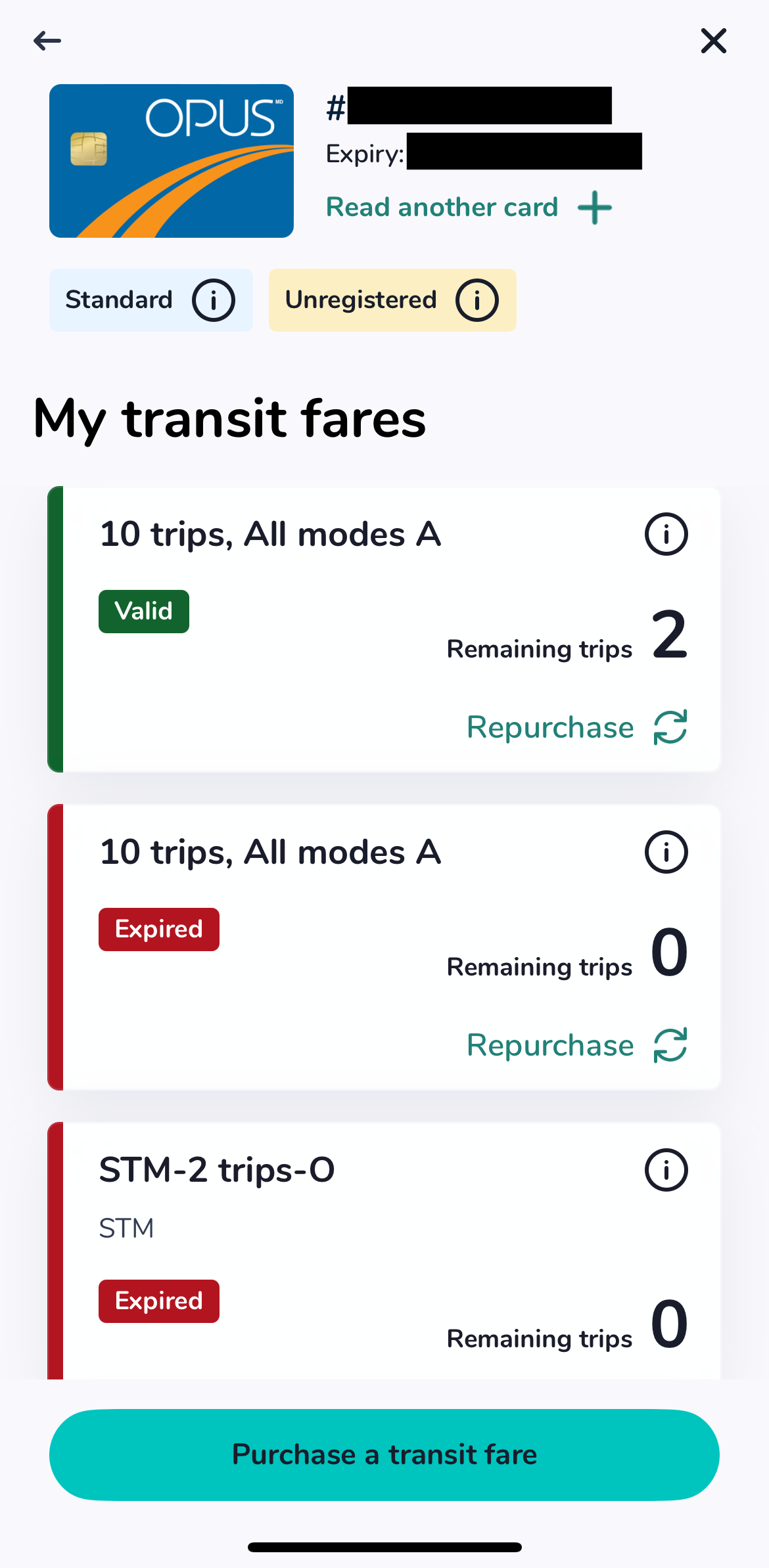Open details for the STM-2 trips-O fare

[x=666, y=1170]
